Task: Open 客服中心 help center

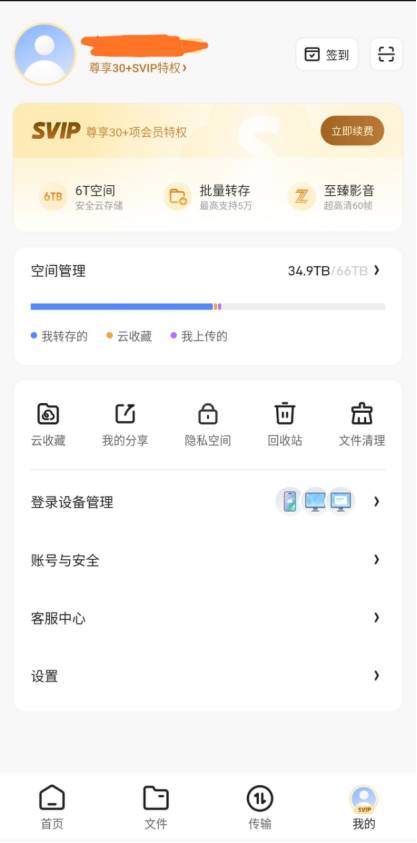Action: (x=207, y=618)
